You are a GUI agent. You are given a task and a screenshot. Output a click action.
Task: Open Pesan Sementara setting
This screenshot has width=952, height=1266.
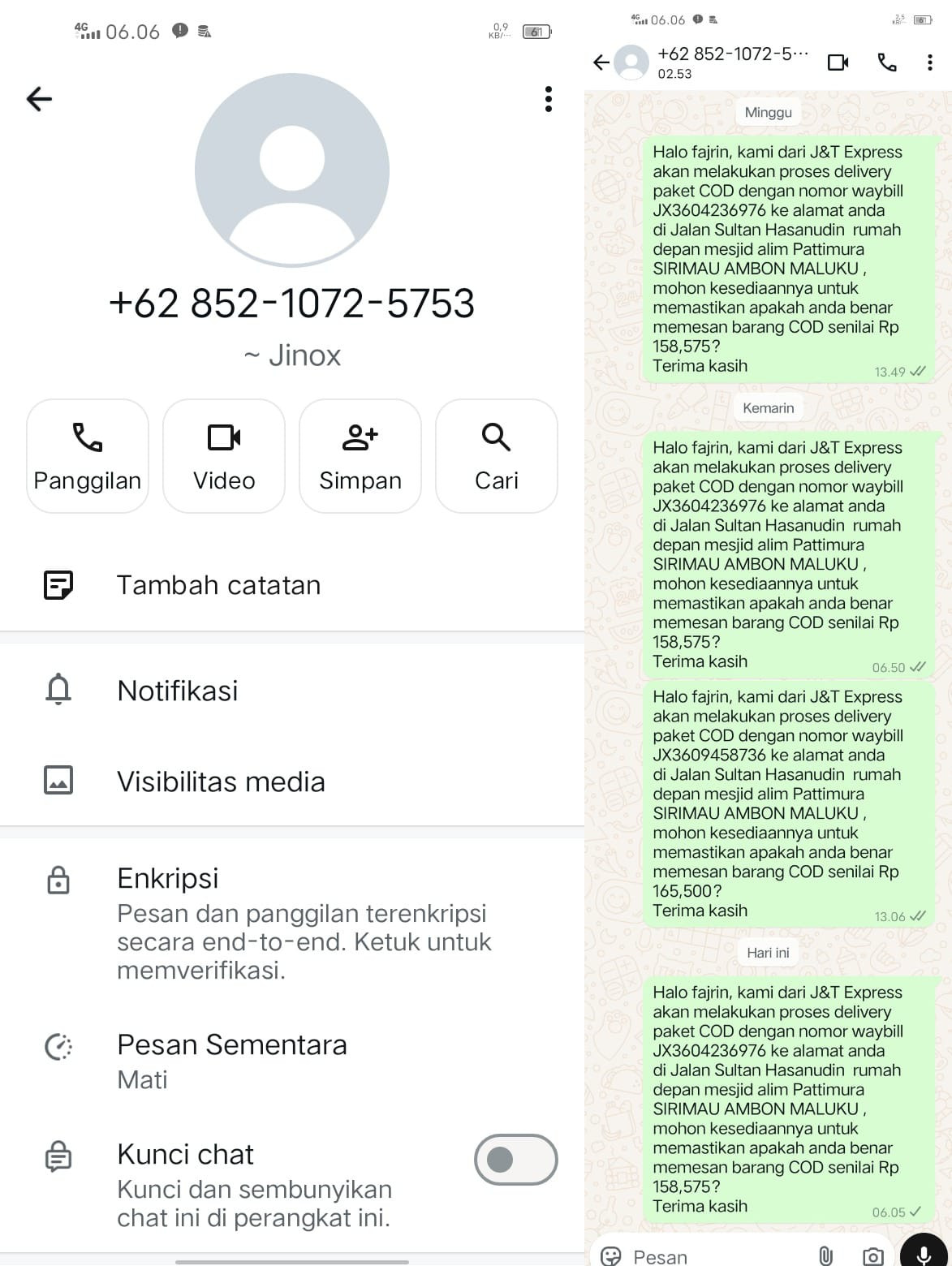[x=292, y=1061]
